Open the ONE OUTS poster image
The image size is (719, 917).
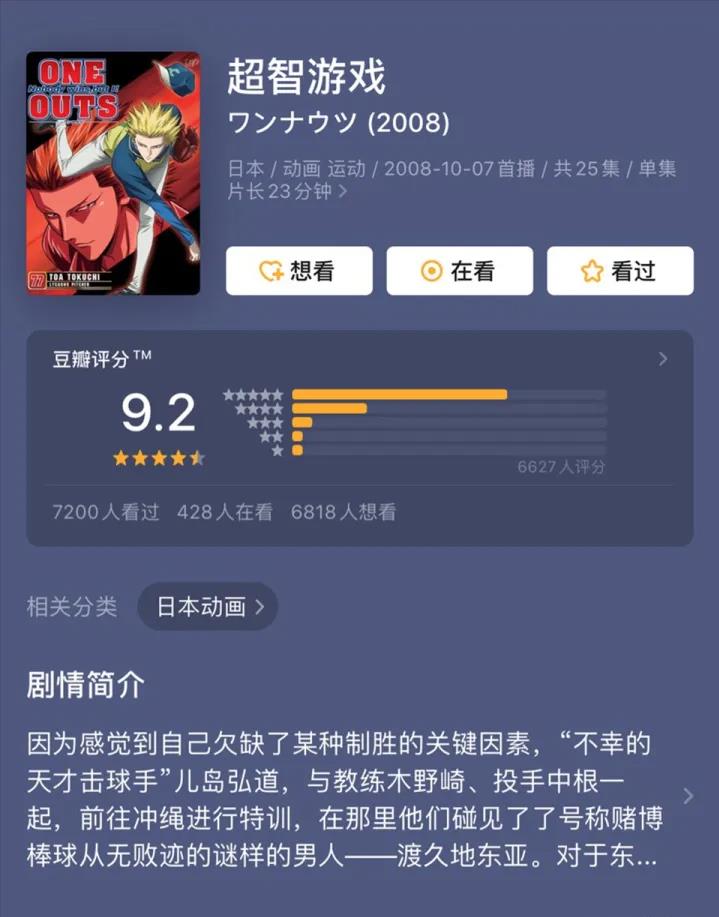tap(112, 173)
